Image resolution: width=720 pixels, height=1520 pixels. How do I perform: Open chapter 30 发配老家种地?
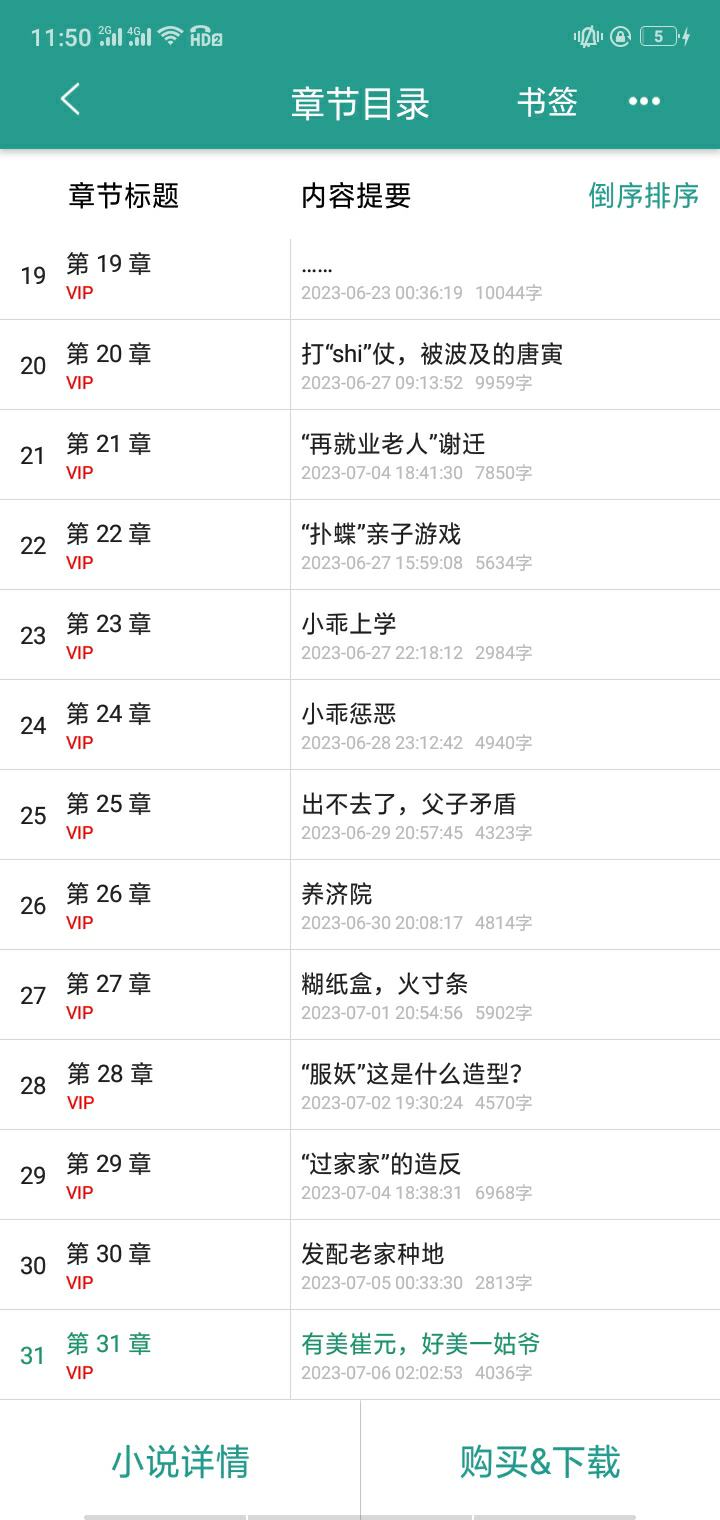(x=360, y=1265)
